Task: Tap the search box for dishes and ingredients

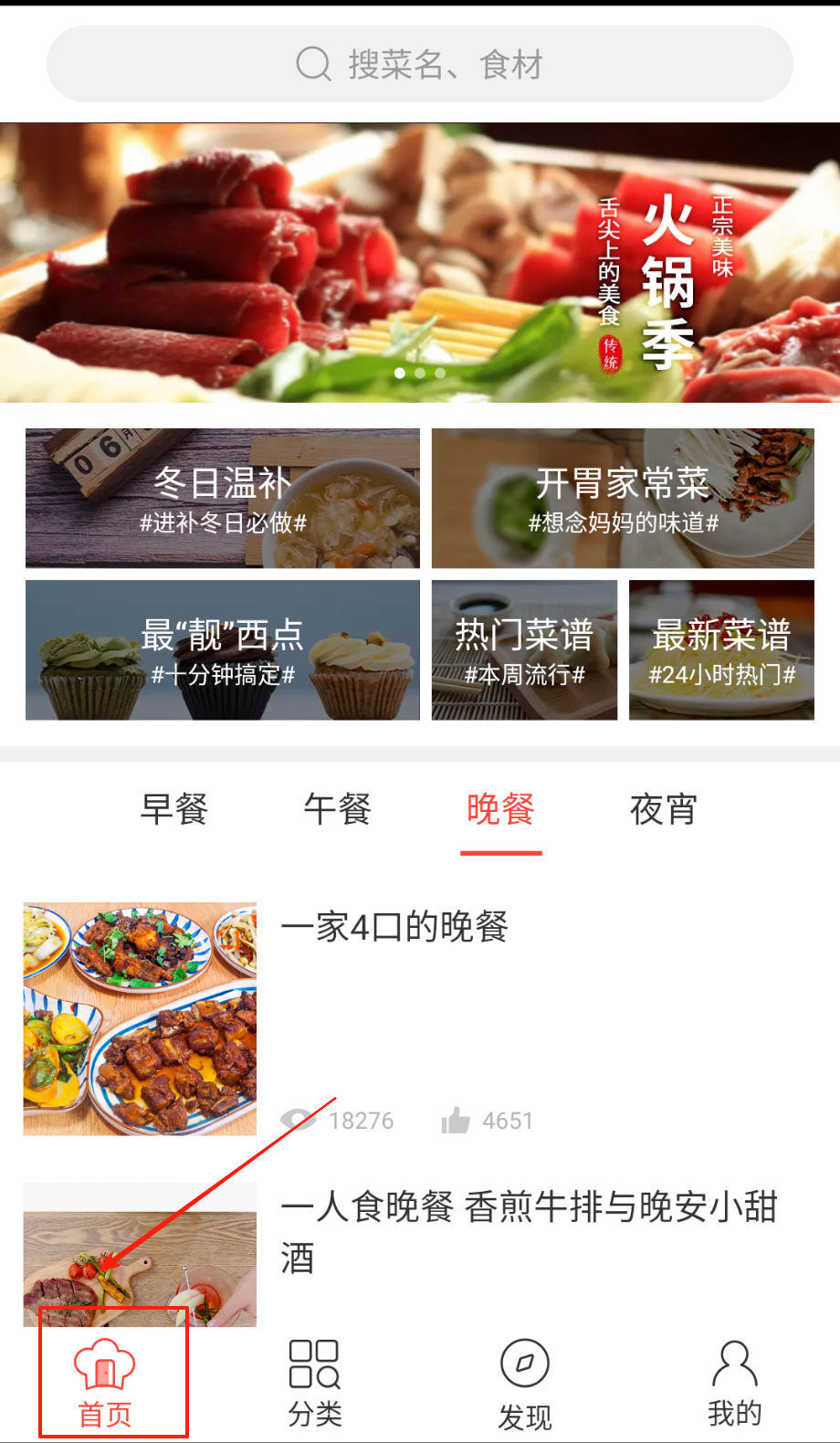Action: [420, 64]
